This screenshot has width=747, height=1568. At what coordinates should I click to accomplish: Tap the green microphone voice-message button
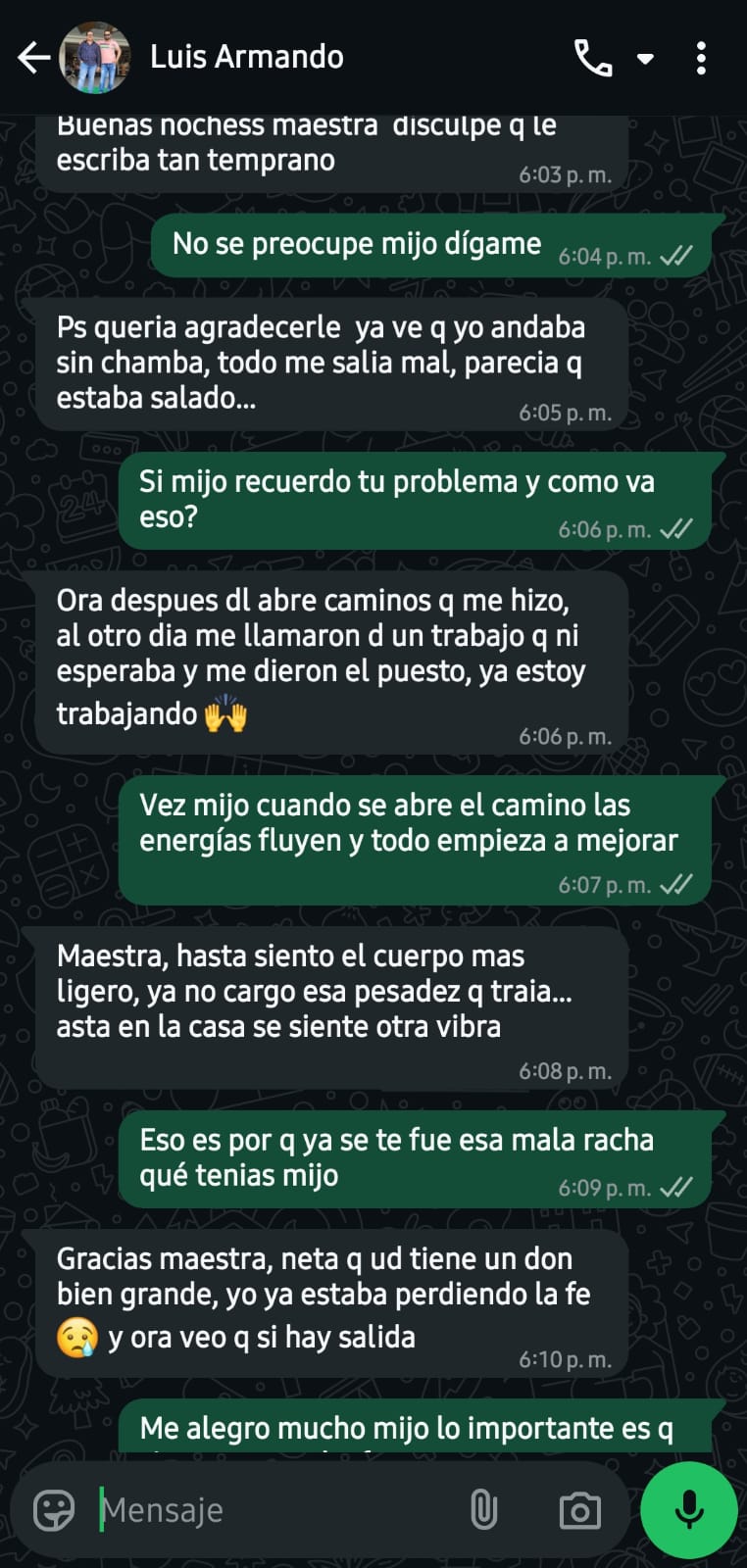pyautogui.click(x=689, y=1510)
